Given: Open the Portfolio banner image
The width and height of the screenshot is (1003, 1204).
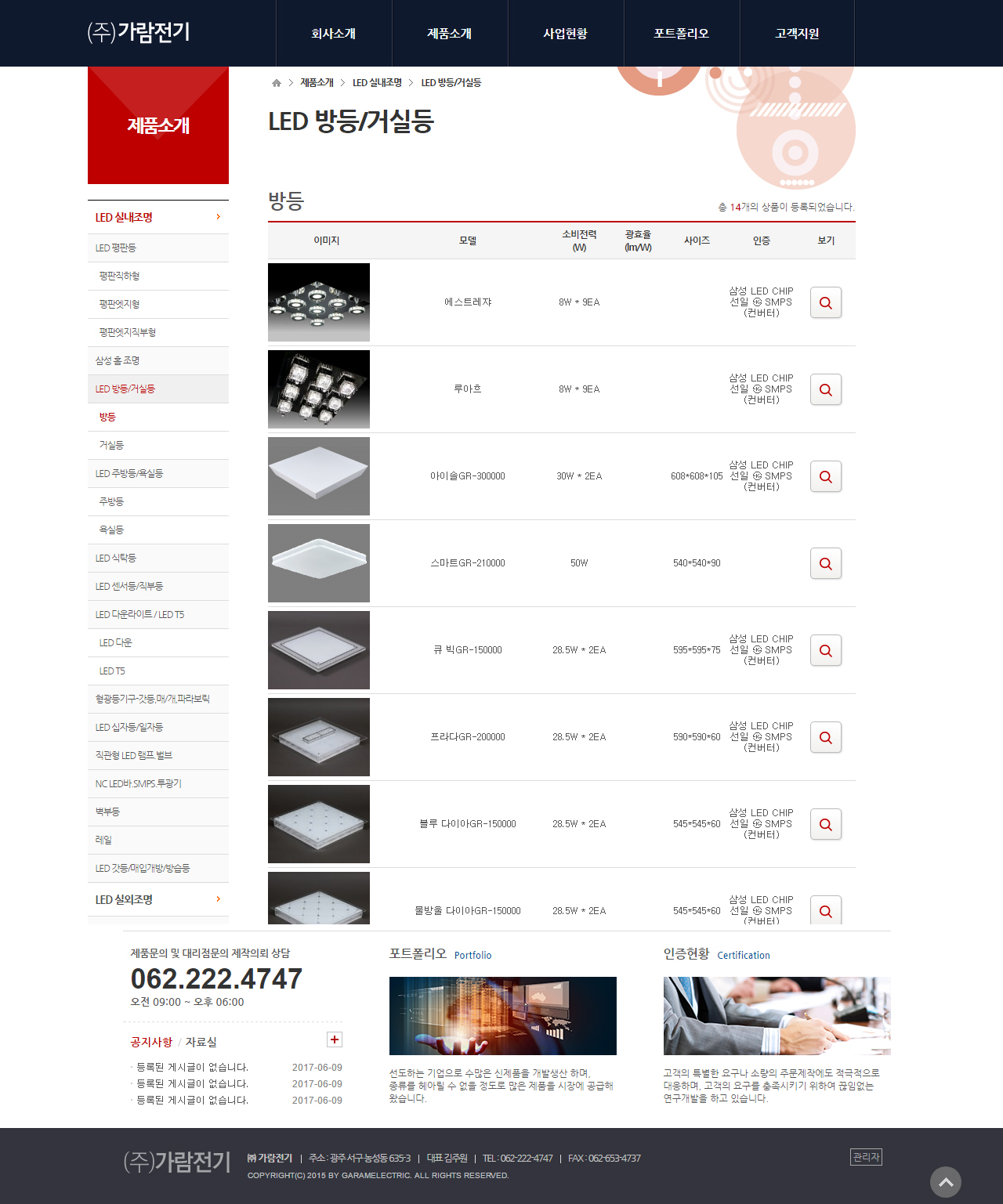Looking at the screenshot, I should (503, 1016).
